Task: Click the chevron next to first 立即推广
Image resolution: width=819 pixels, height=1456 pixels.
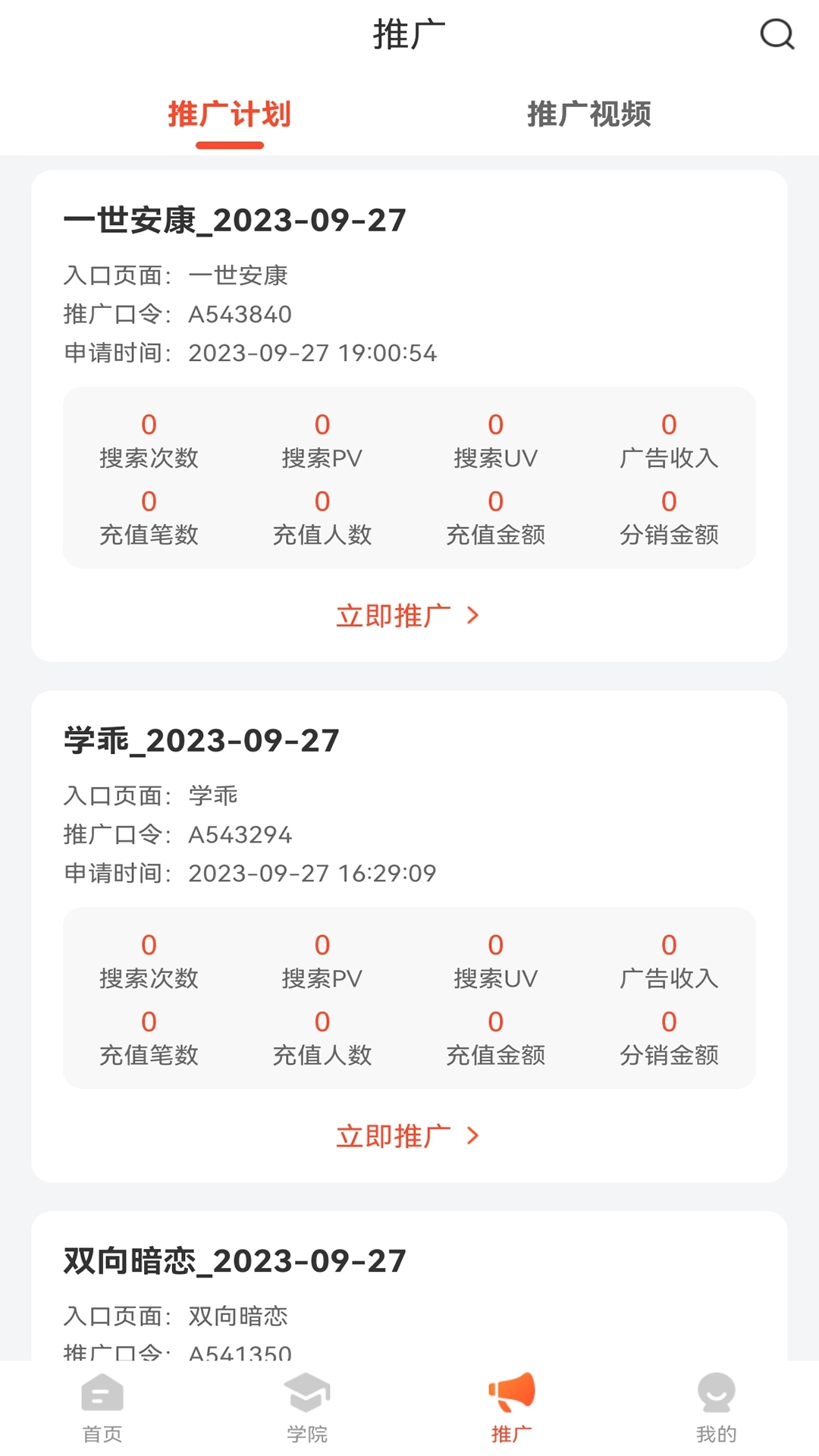Action: [474, 616]
